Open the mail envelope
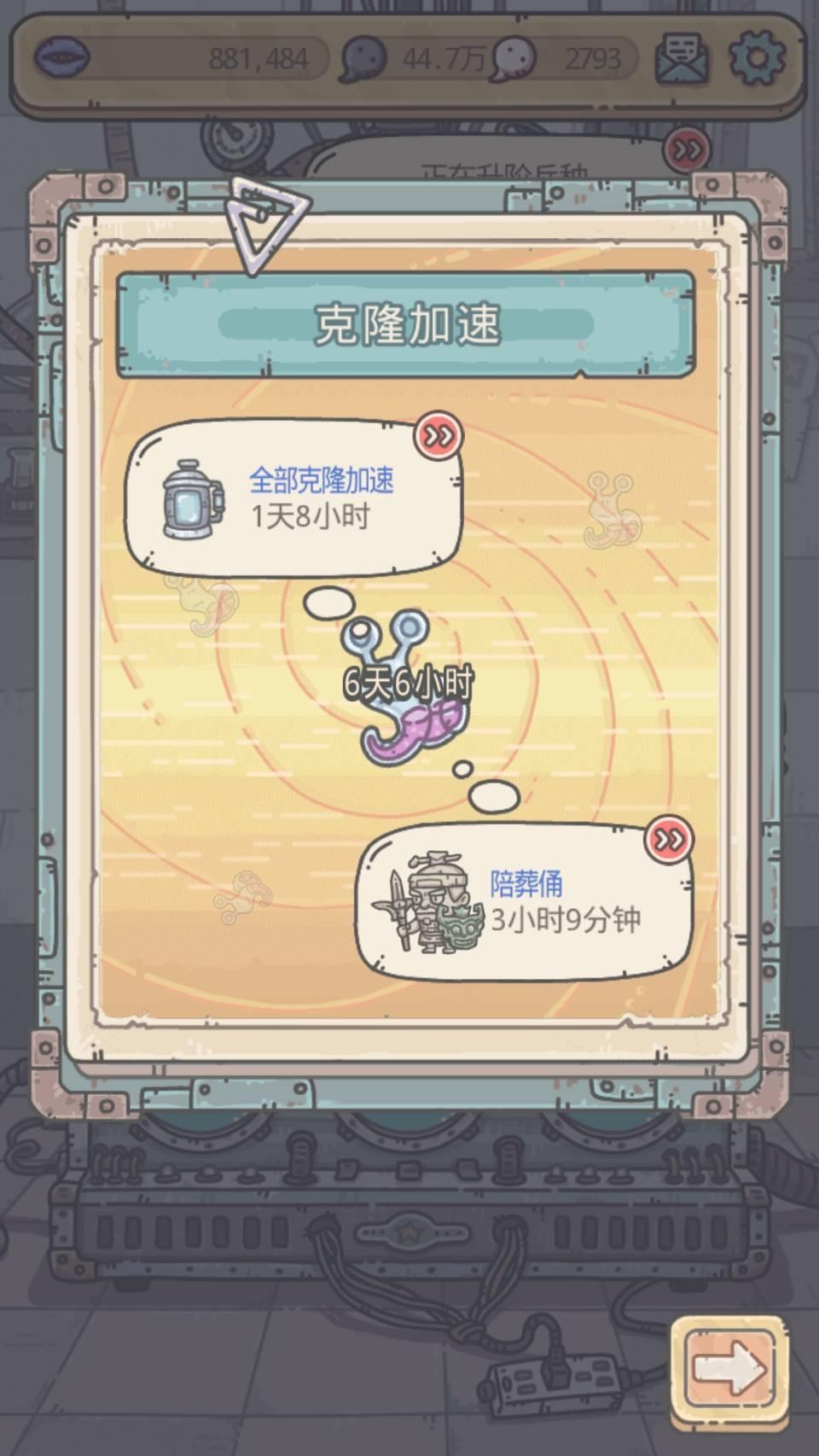Image resolution: width=819 pixels, height=1456 pixels. click(682, 57)
